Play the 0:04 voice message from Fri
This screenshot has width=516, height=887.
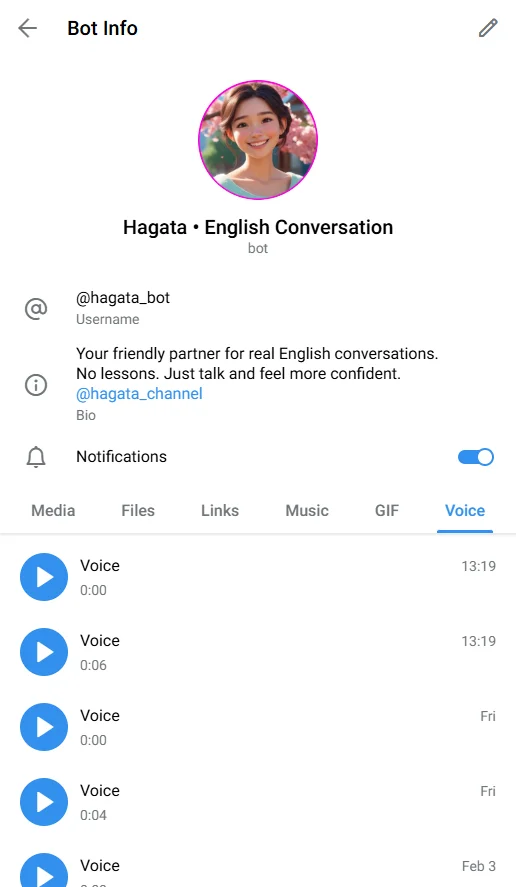(44, 802)
